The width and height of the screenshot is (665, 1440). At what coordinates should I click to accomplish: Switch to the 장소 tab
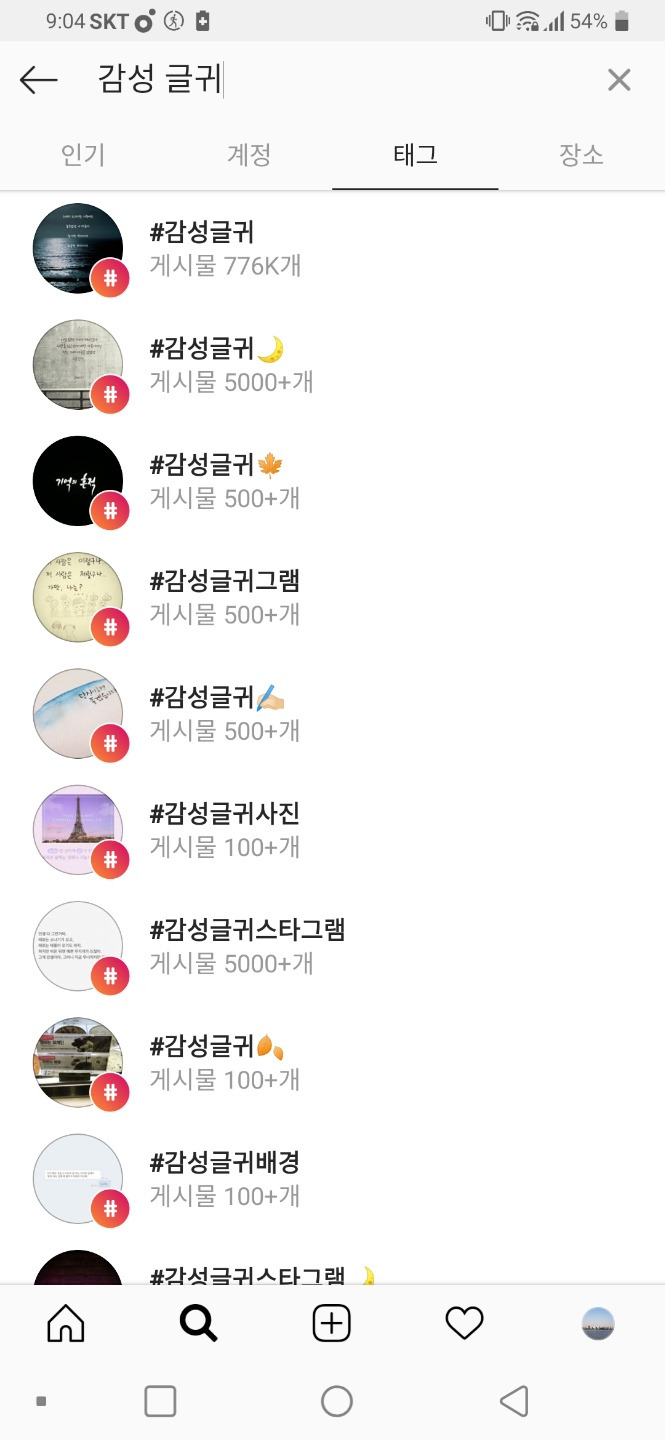pyautogui.click(x=581, y=155)
